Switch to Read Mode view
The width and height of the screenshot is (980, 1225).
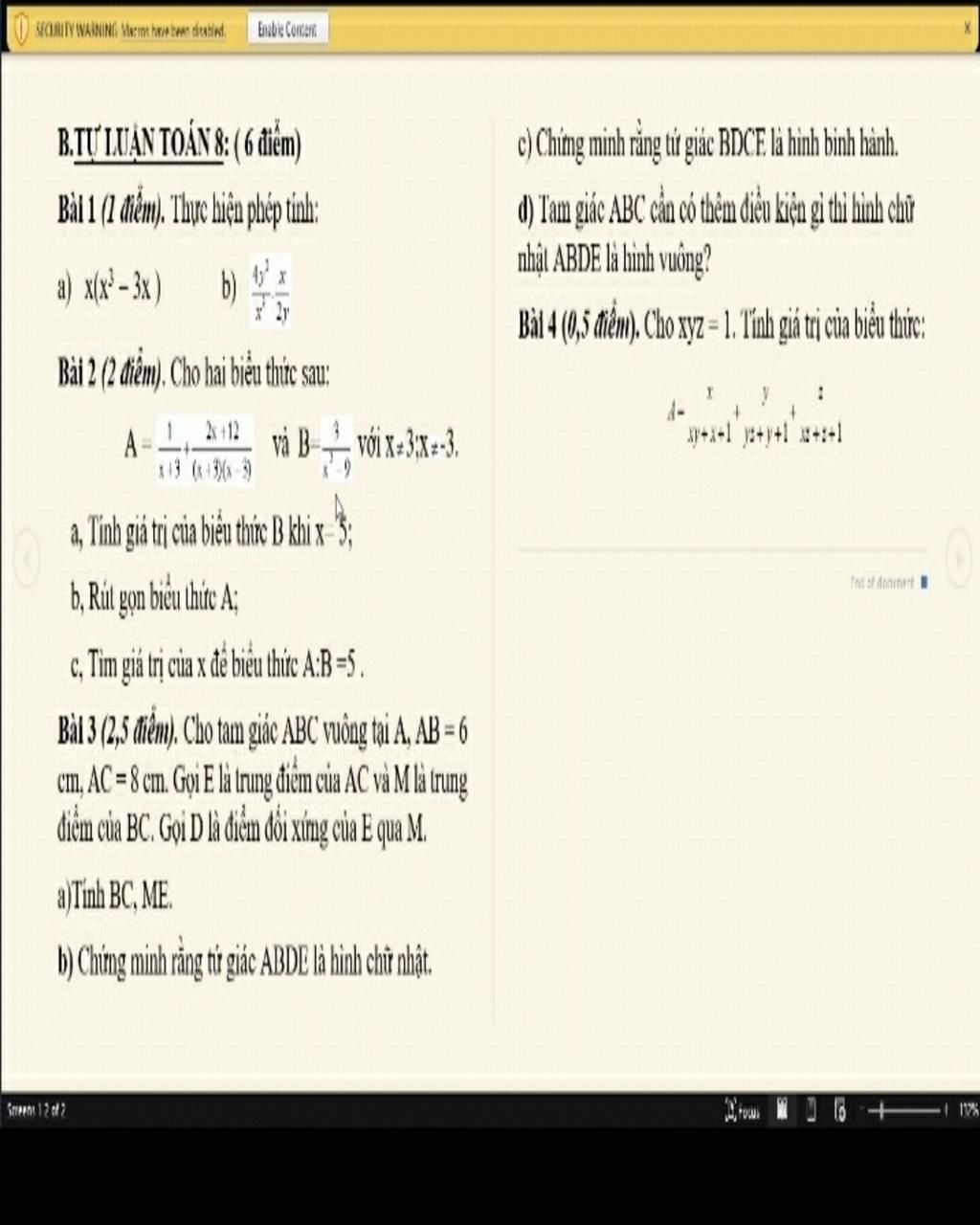click(782, 1110)
